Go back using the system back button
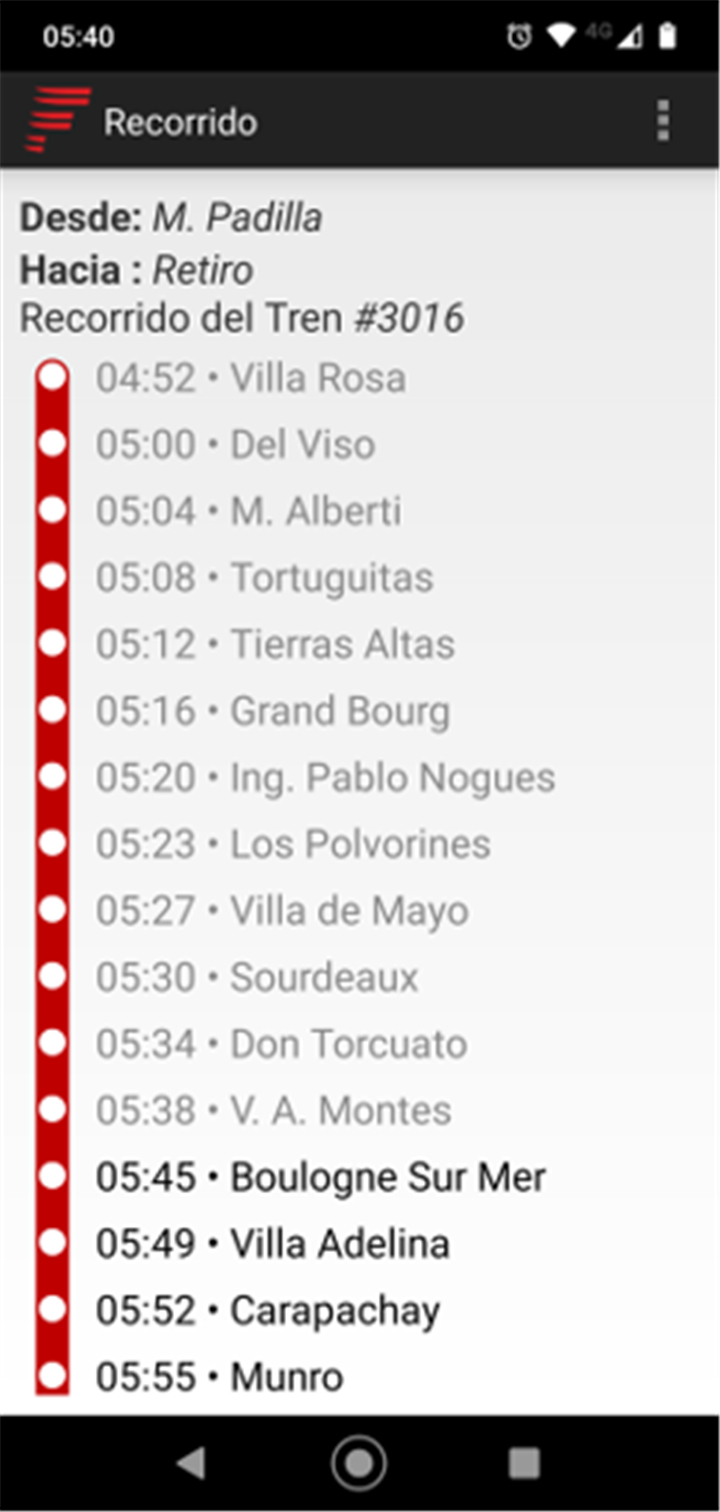 (x=191, y=1463)
